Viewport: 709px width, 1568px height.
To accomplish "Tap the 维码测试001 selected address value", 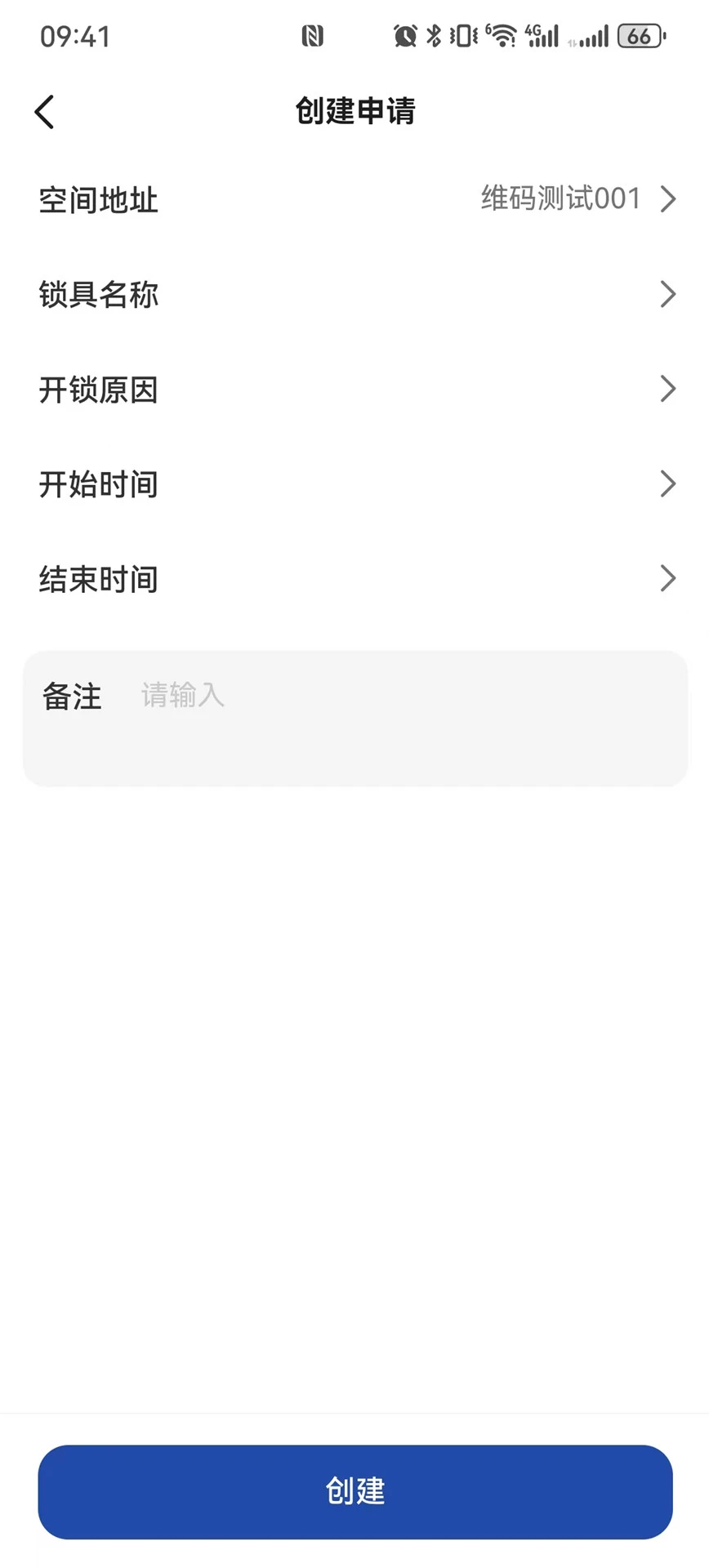I will point(560,198).
